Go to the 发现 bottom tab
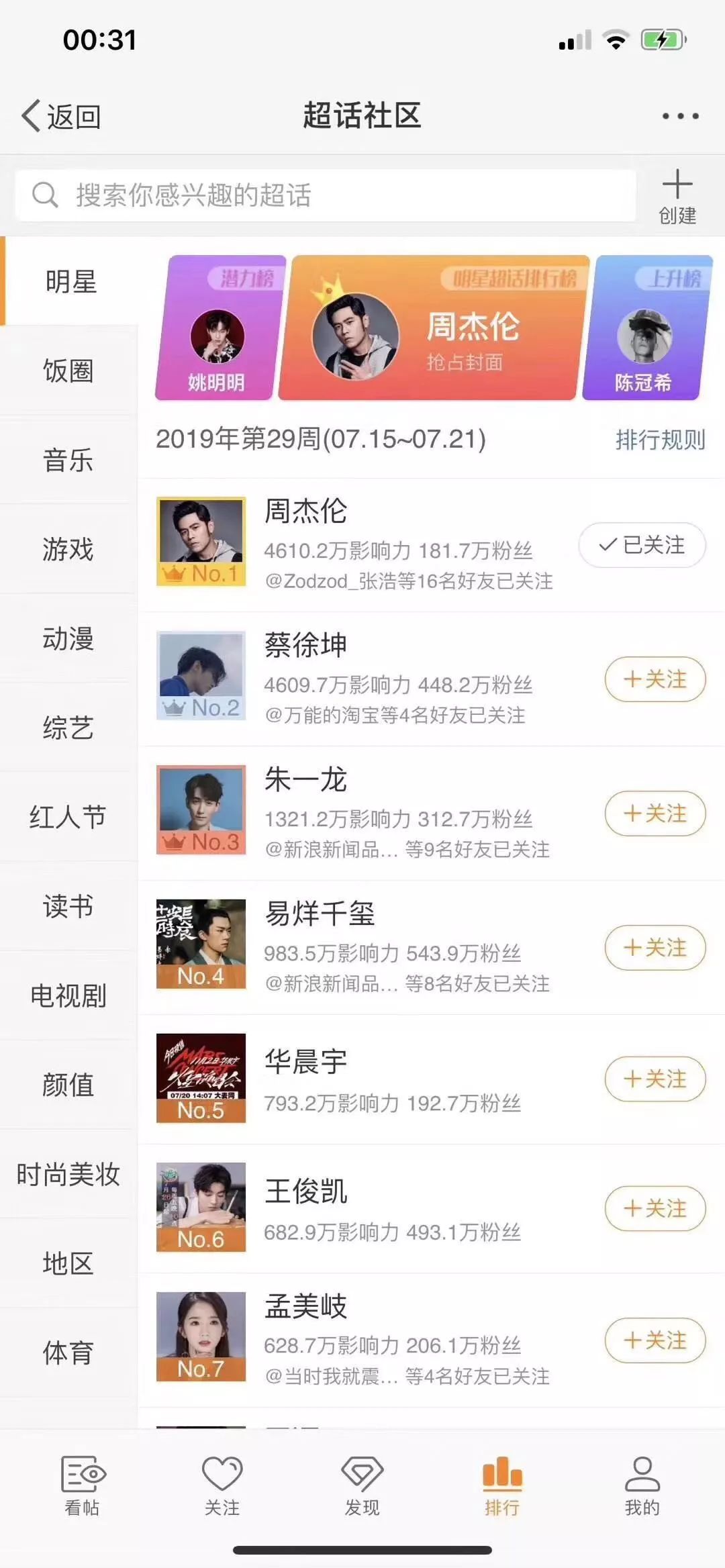725x1568 pixels. tap(362, 1485)
